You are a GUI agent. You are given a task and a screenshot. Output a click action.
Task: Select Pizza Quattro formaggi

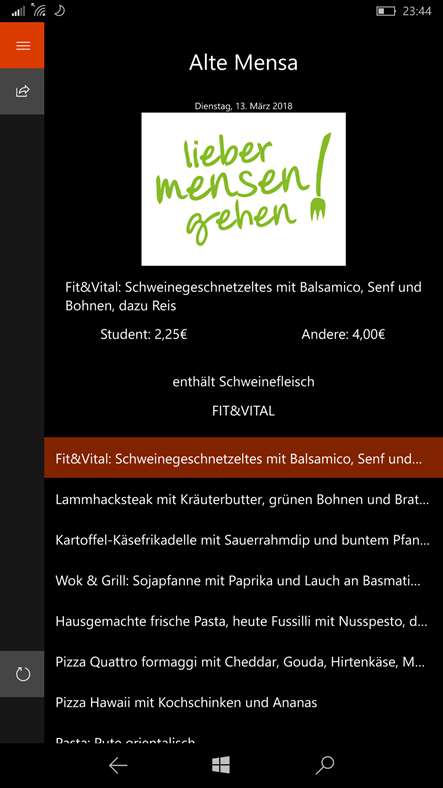point(244,662)
